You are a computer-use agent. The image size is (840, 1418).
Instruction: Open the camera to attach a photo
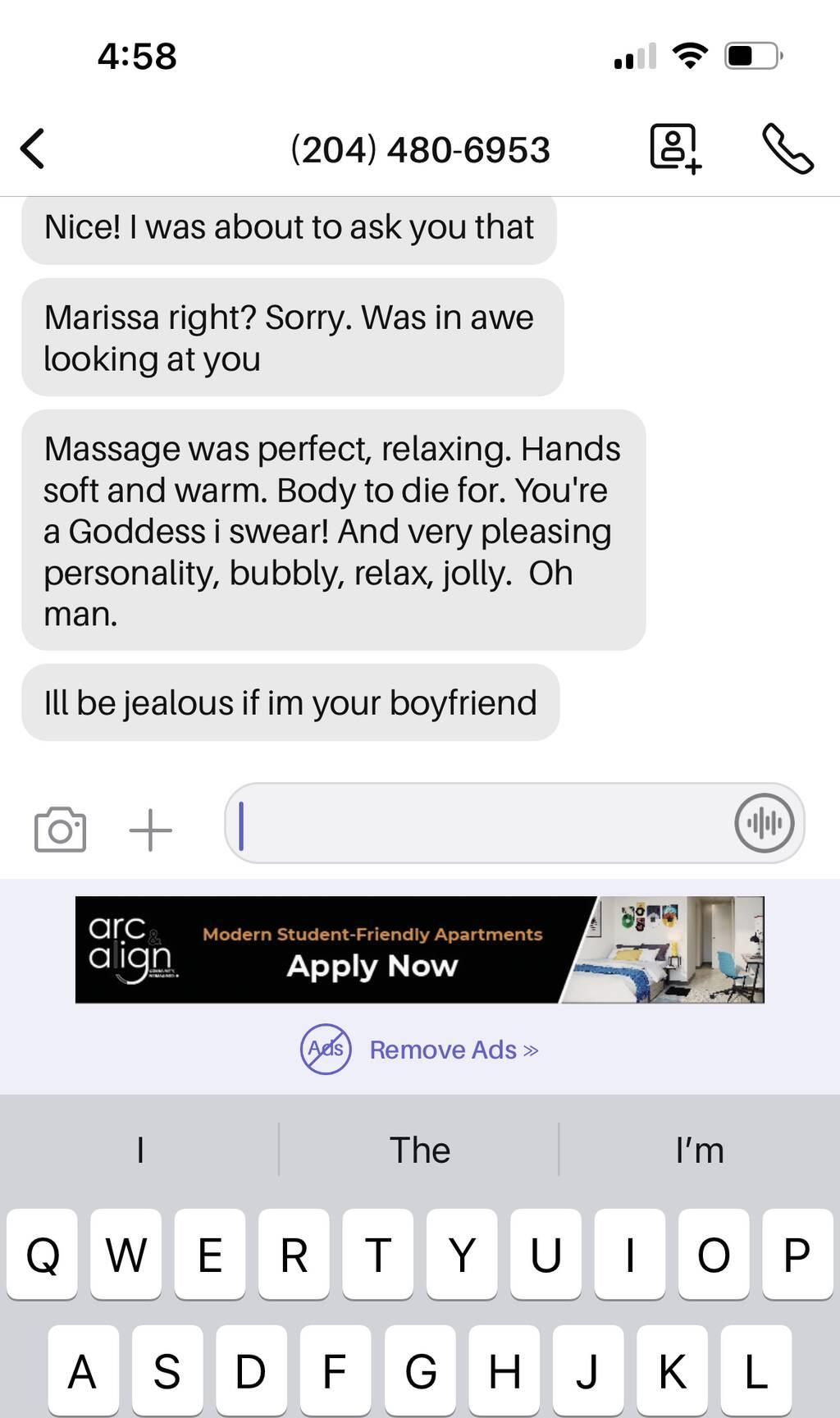pyautogui.click(x=60, y=830)
